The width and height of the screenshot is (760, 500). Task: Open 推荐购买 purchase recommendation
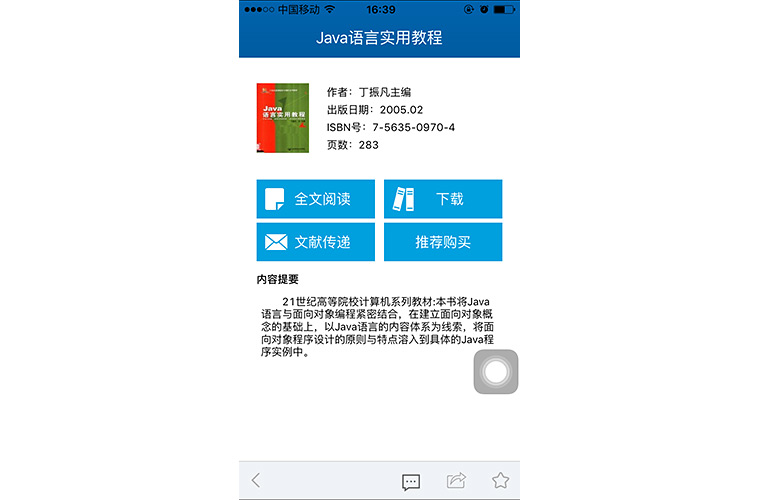click(x=443, y=242)
